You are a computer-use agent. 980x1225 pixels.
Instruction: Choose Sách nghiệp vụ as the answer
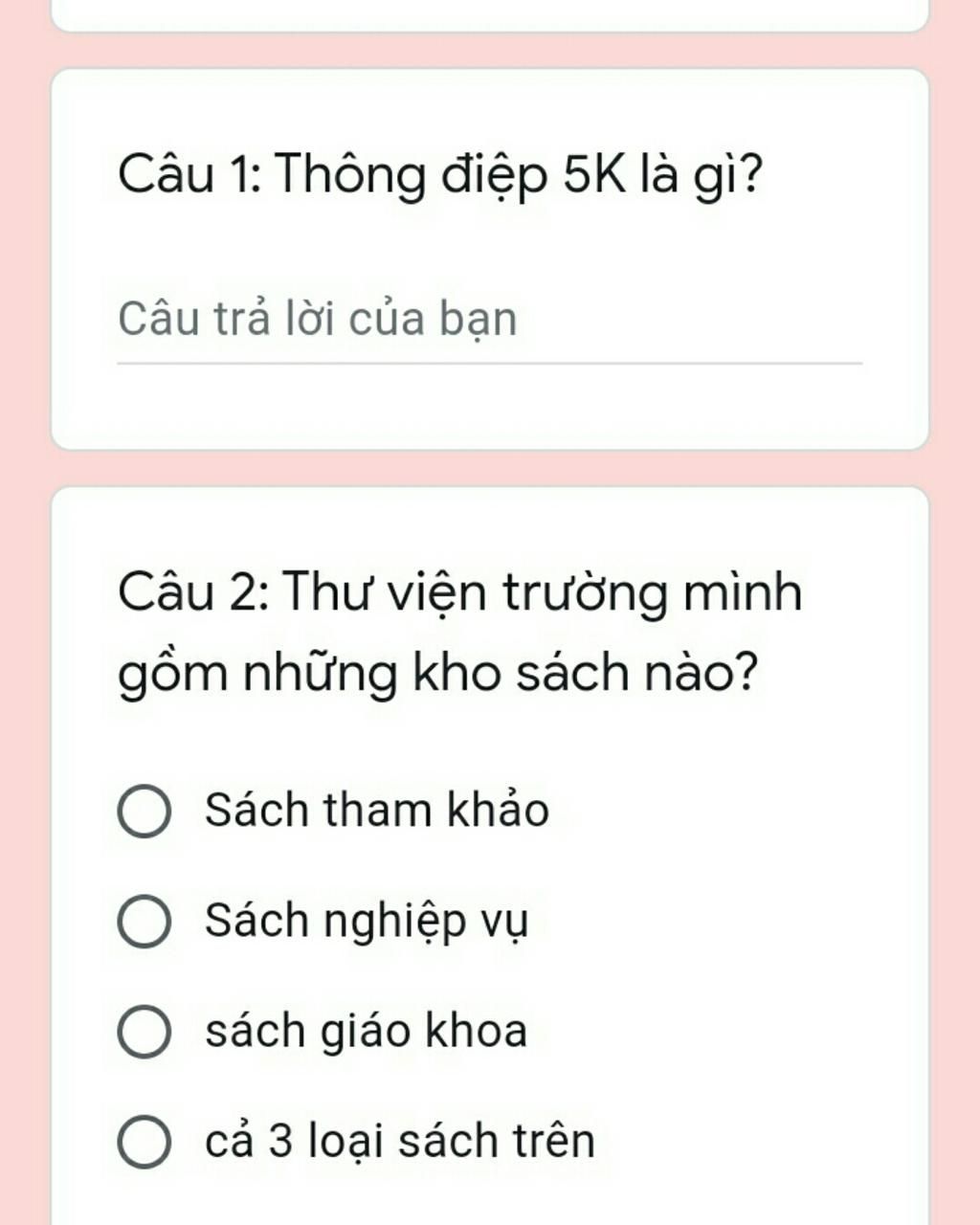pos(145,923)
